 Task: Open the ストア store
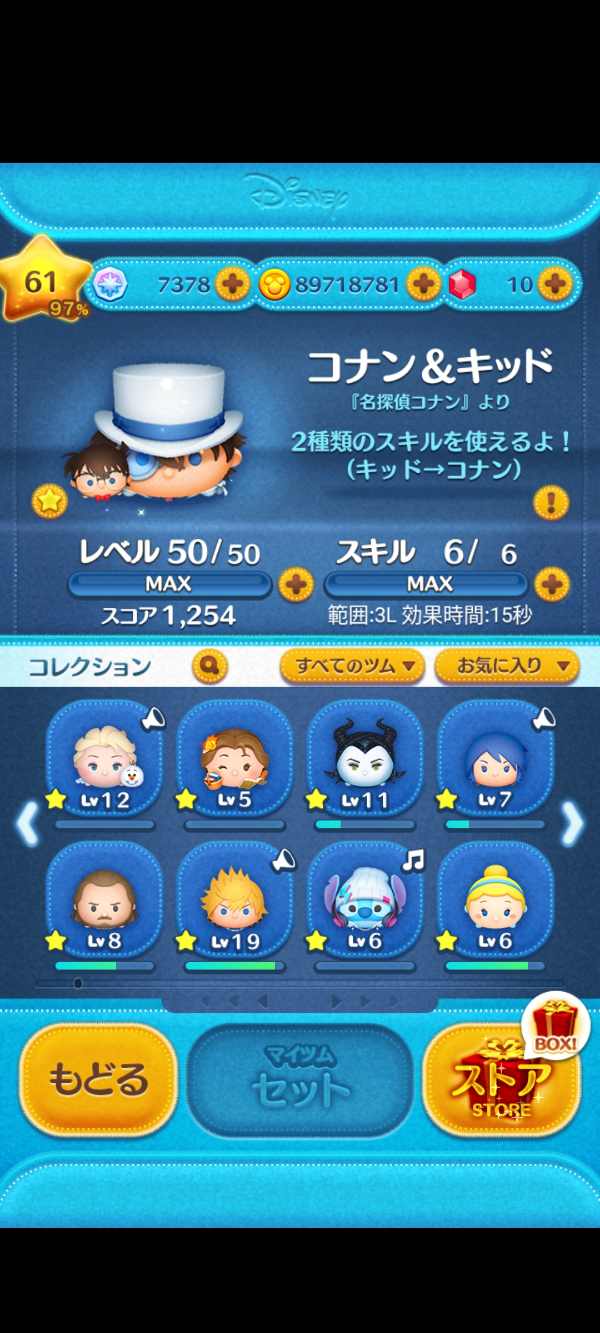tap(501, 1079)
